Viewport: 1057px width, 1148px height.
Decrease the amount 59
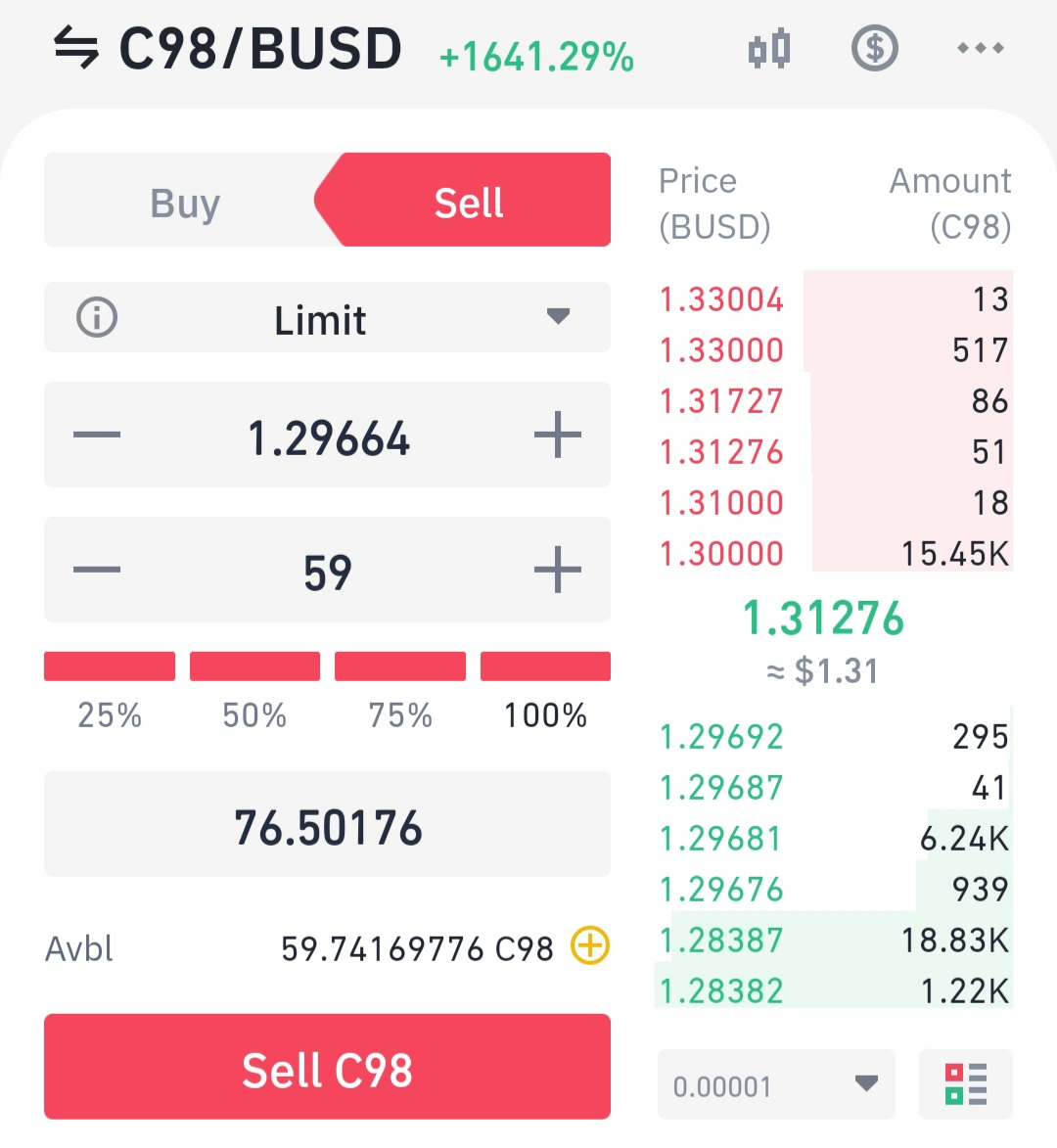[x=97, y=570]
